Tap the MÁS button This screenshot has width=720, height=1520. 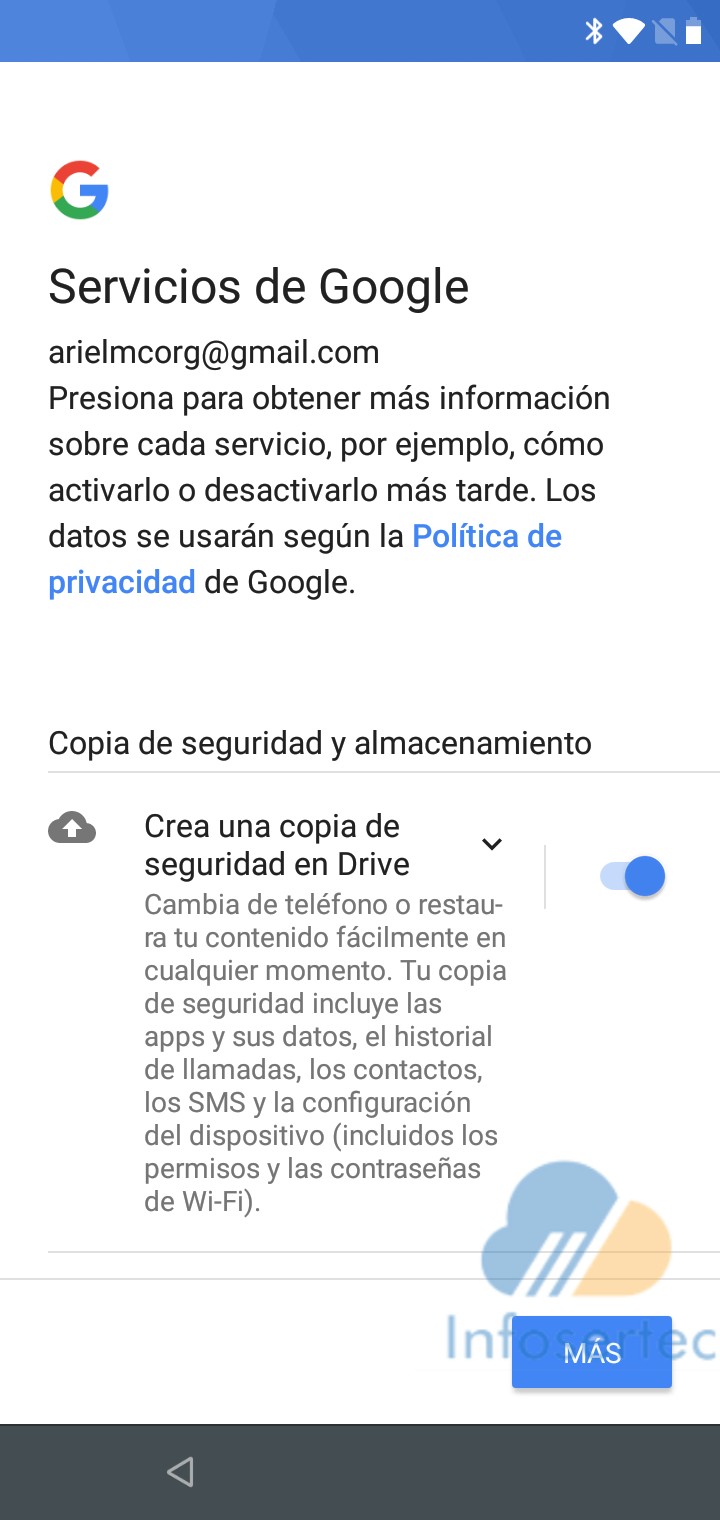(591, 1353)
